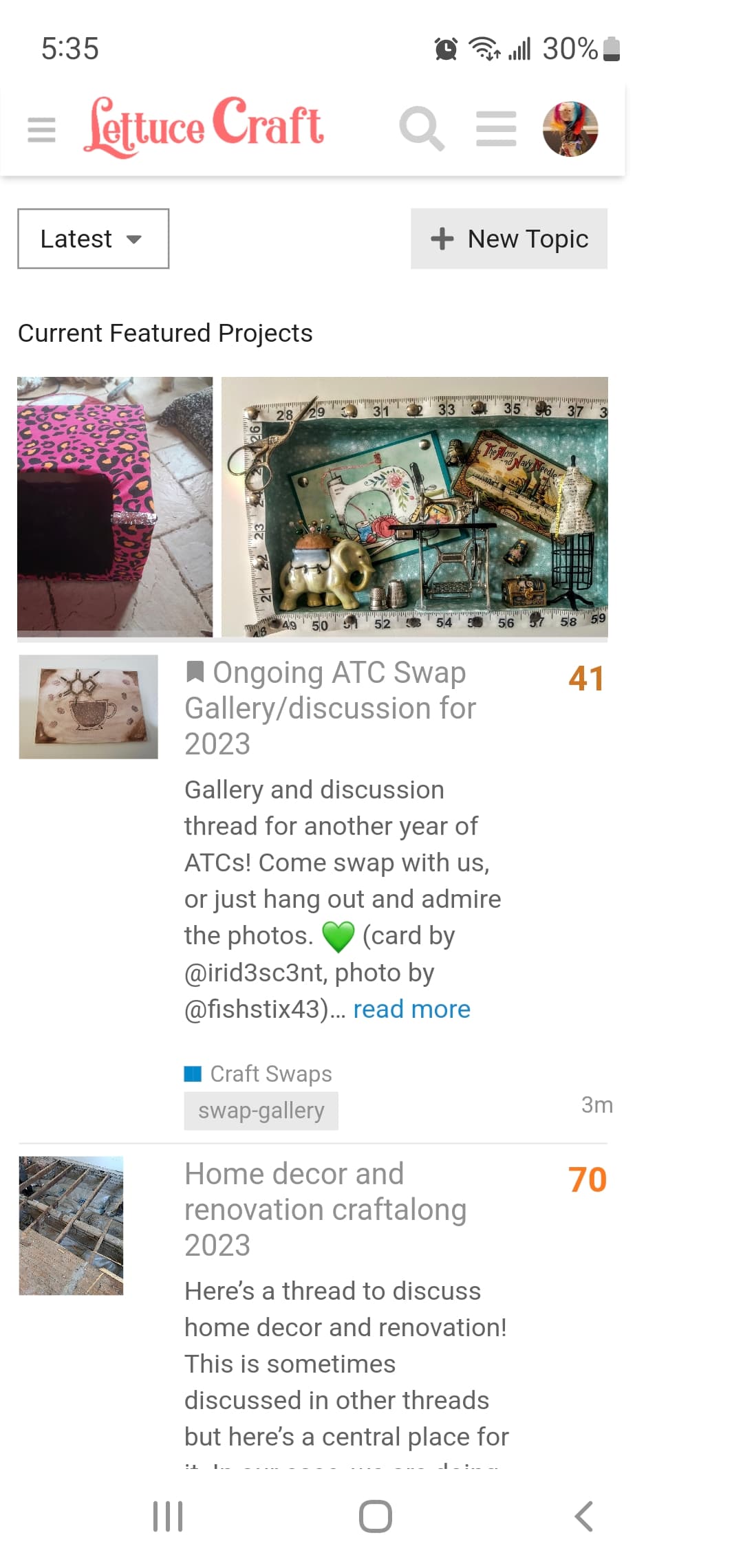Open the recent apps view

(168, 1516)
